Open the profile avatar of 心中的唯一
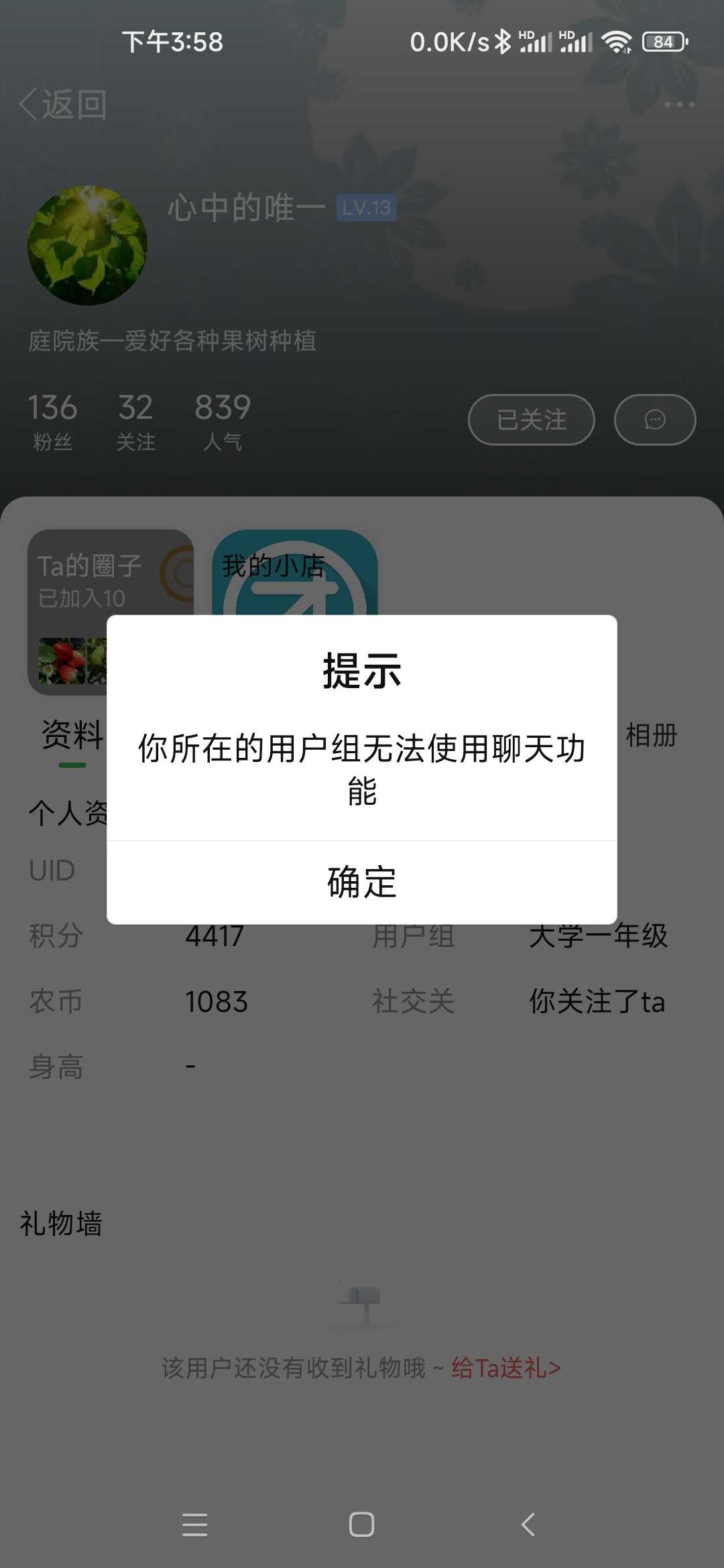 click(87, 245)
